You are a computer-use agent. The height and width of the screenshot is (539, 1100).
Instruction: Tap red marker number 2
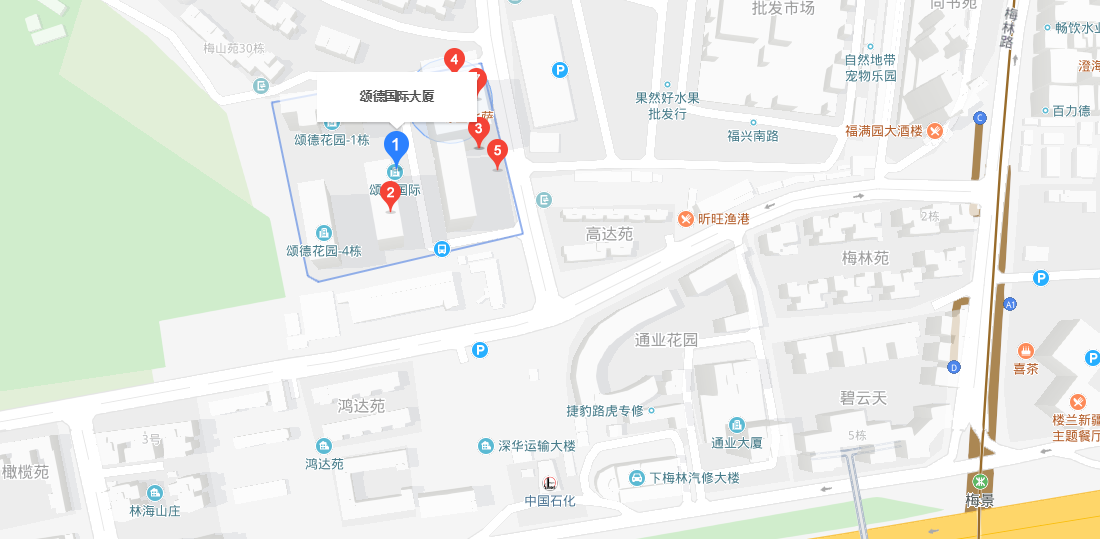(x=390, y=193)
